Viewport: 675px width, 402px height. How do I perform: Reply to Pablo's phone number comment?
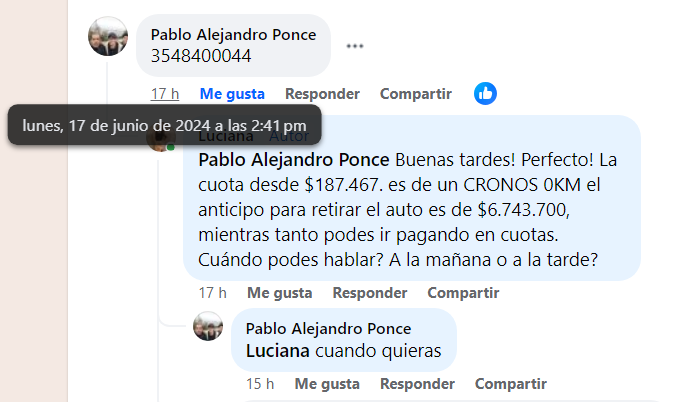point(322,94)
